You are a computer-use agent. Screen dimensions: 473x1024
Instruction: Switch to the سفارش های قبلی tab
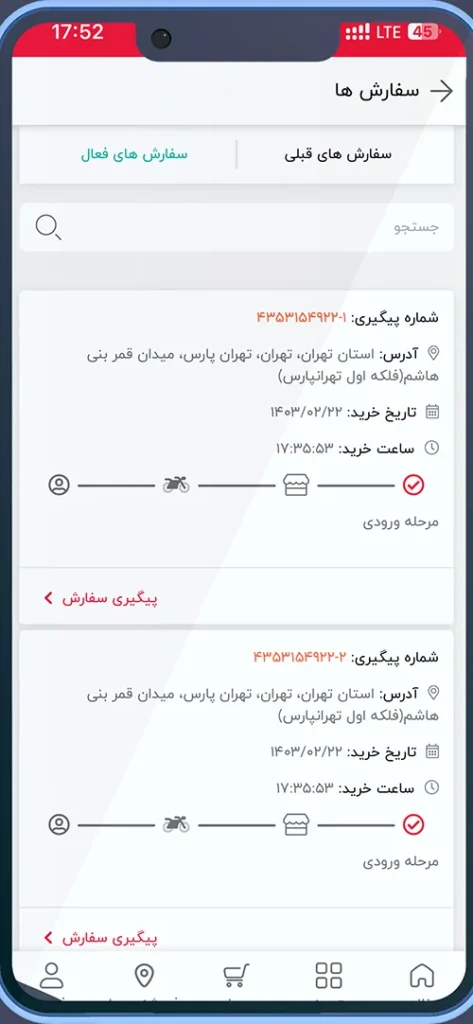[x=338, y=155]
